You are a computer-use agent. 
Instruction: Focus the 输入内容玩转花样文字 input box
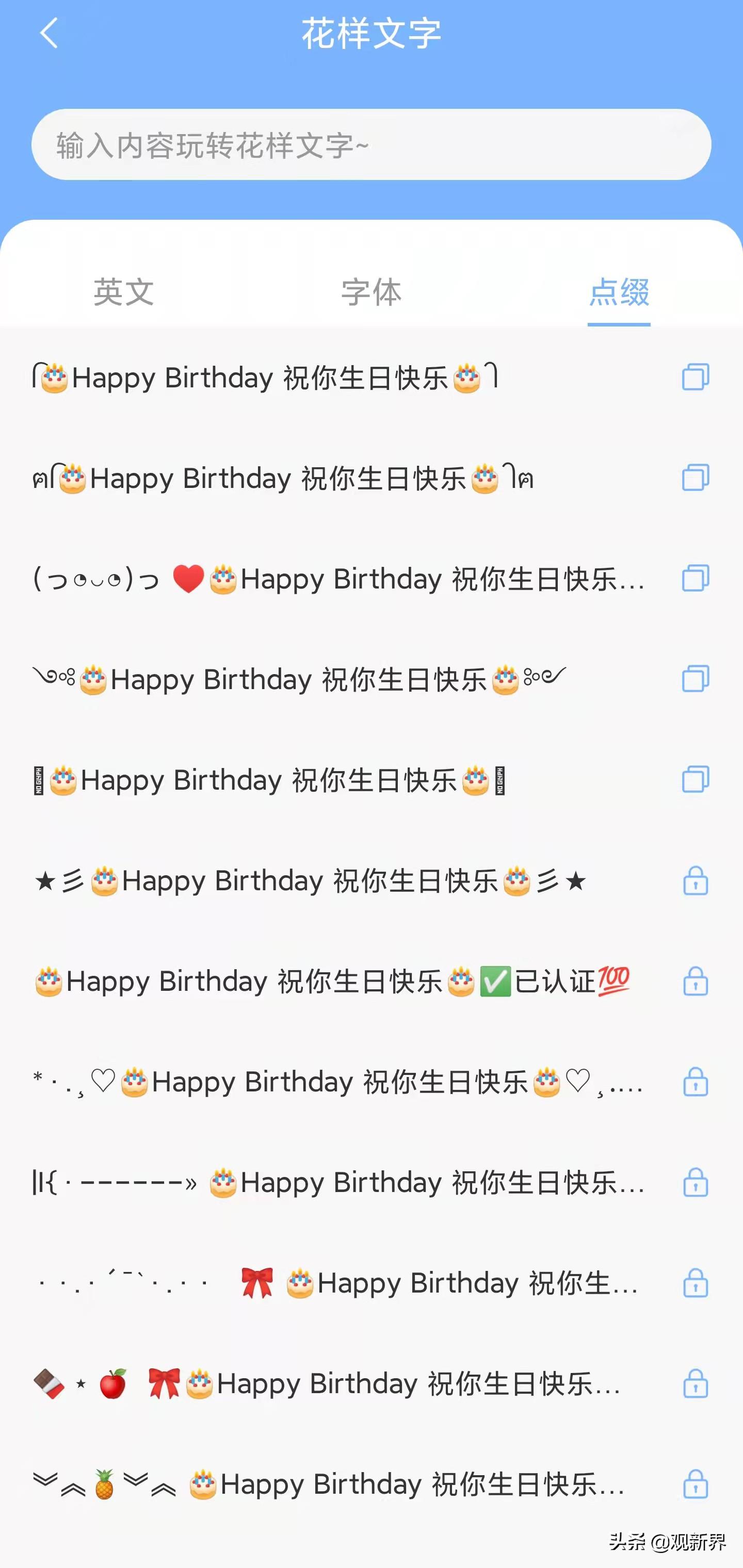coord(370,145)
